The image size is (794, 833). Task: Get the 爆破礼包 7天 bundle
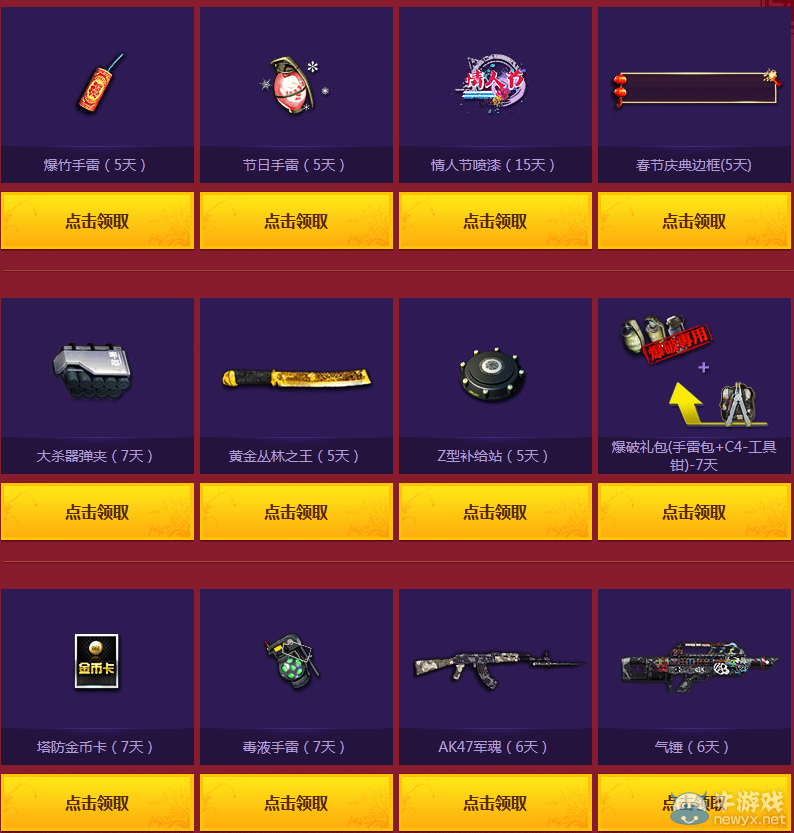point(694,512)
